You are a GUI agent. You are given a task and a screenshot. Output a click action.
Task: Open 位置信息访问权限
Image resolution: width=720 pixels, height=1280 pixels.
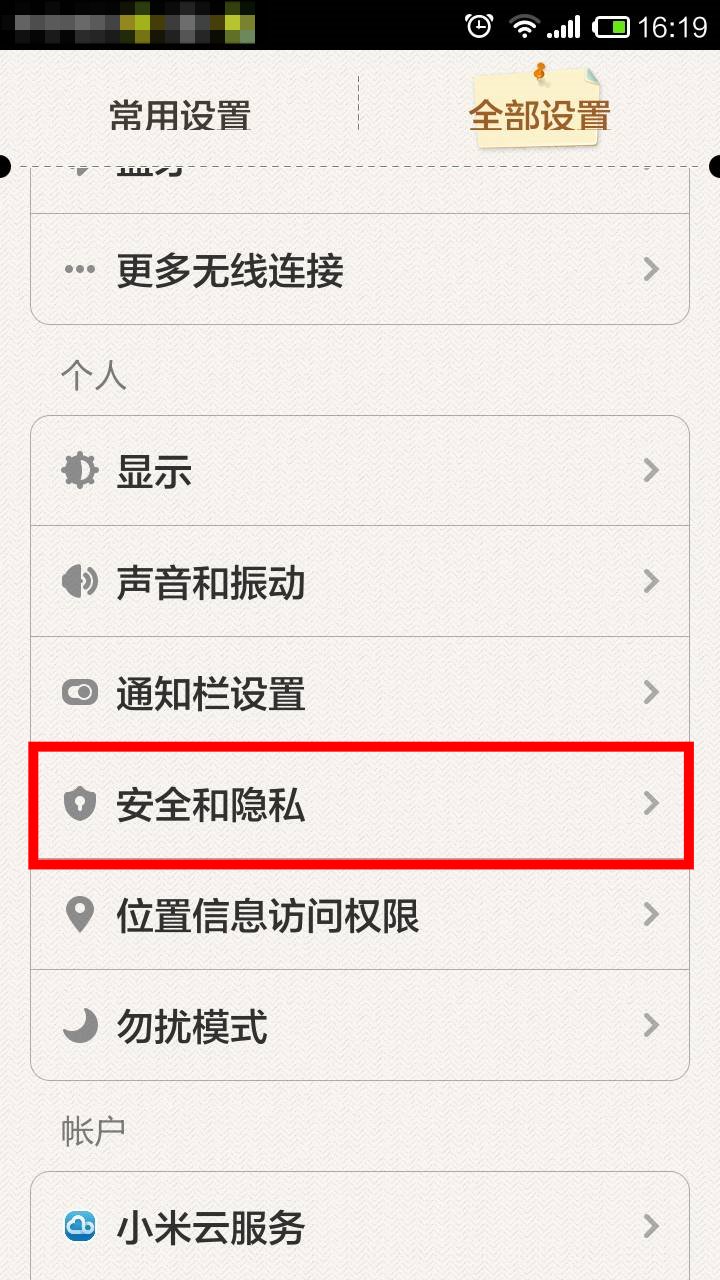(360, 914)
